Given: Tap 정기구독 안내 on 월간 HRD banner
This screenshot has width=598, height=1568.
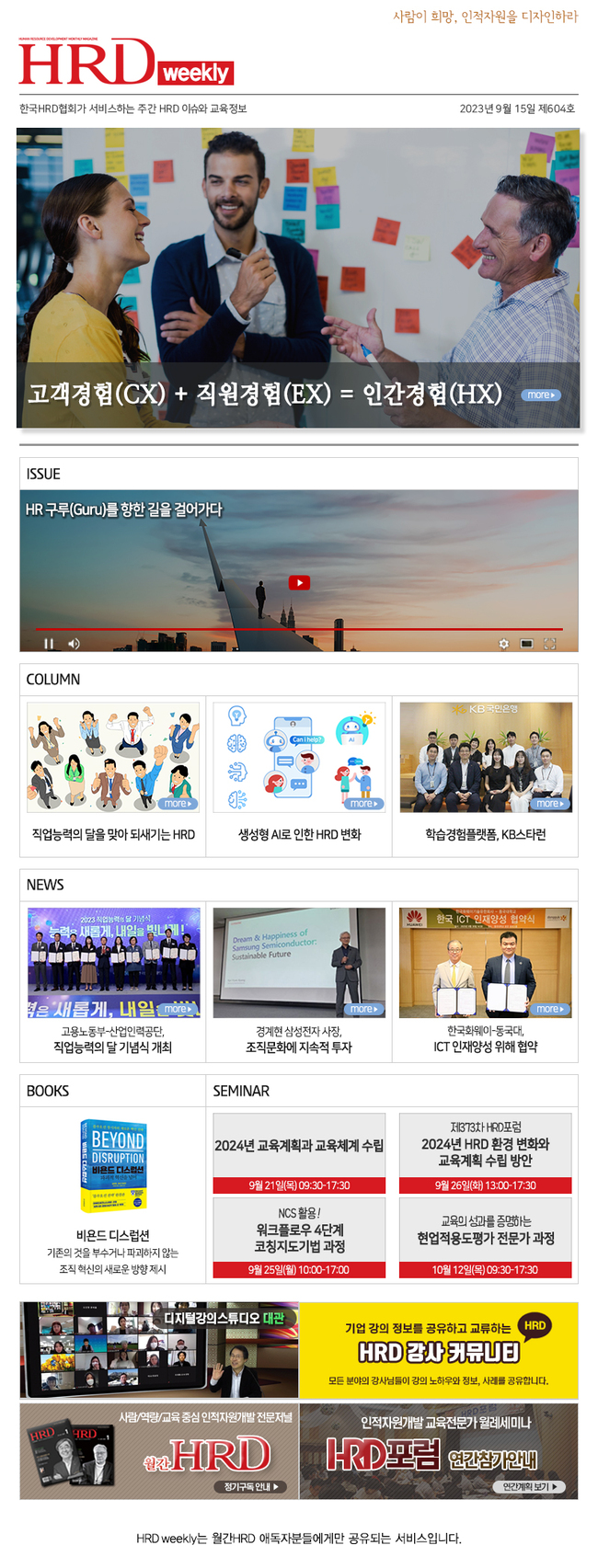Looking at the screenshot, I should tap(250, 1487).
